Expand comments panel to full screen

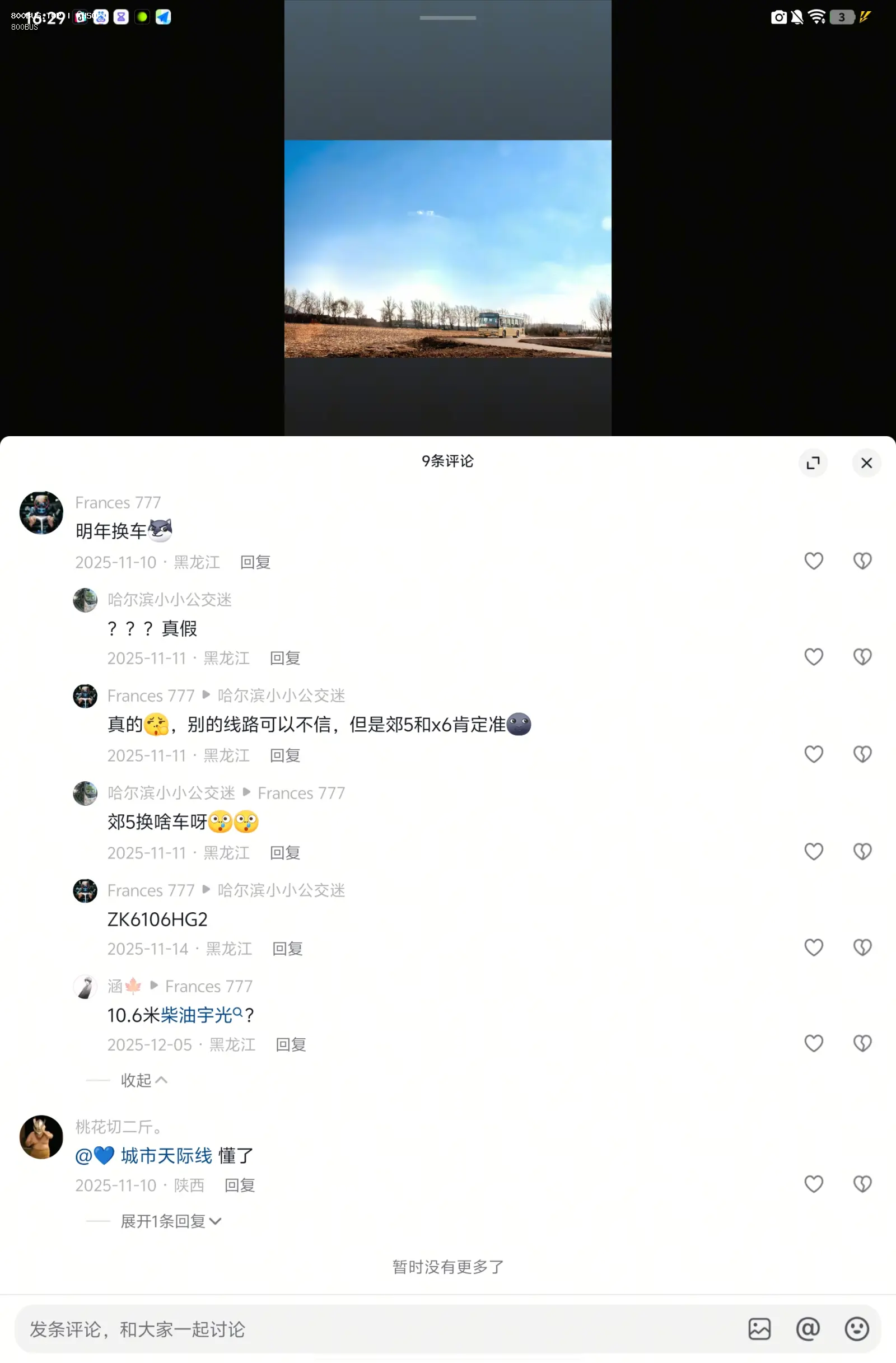point(813,463)
